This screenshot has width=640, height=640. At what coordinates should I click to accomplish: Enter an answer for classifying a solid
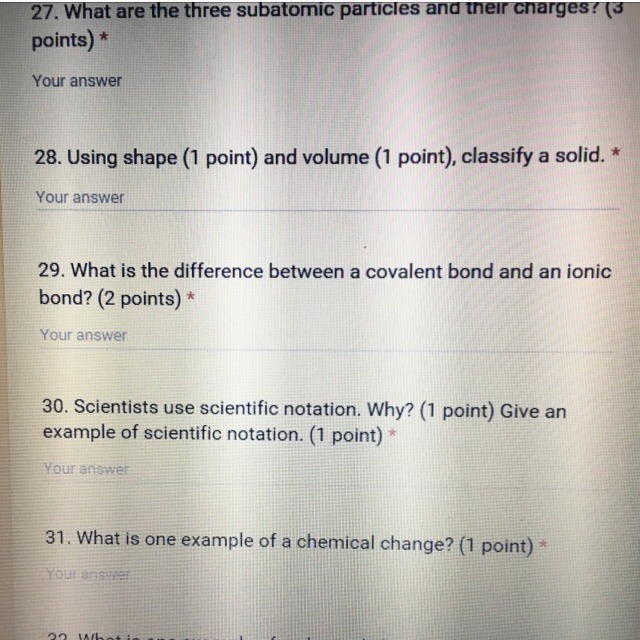click(327, 198)
